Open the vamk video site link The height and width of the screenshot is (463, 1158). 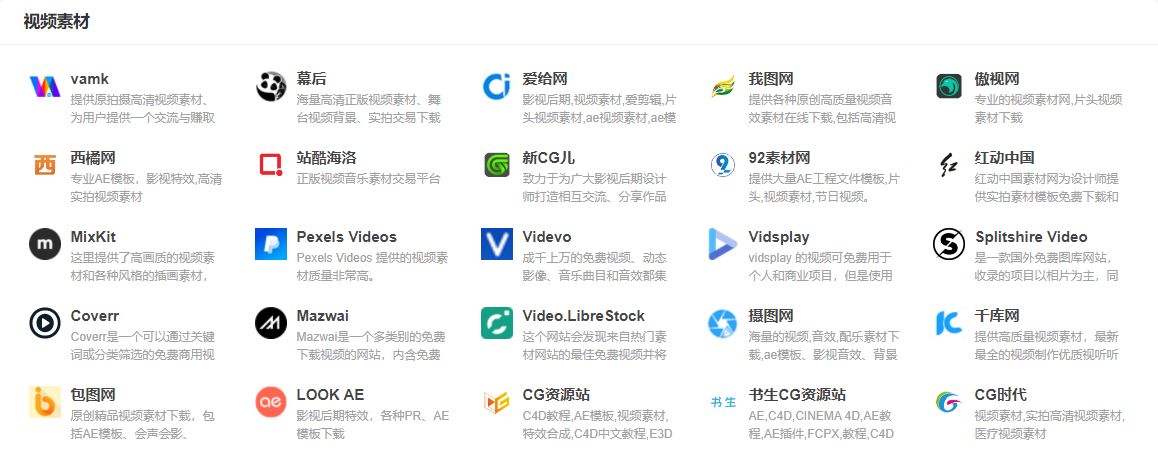point(90,79)
